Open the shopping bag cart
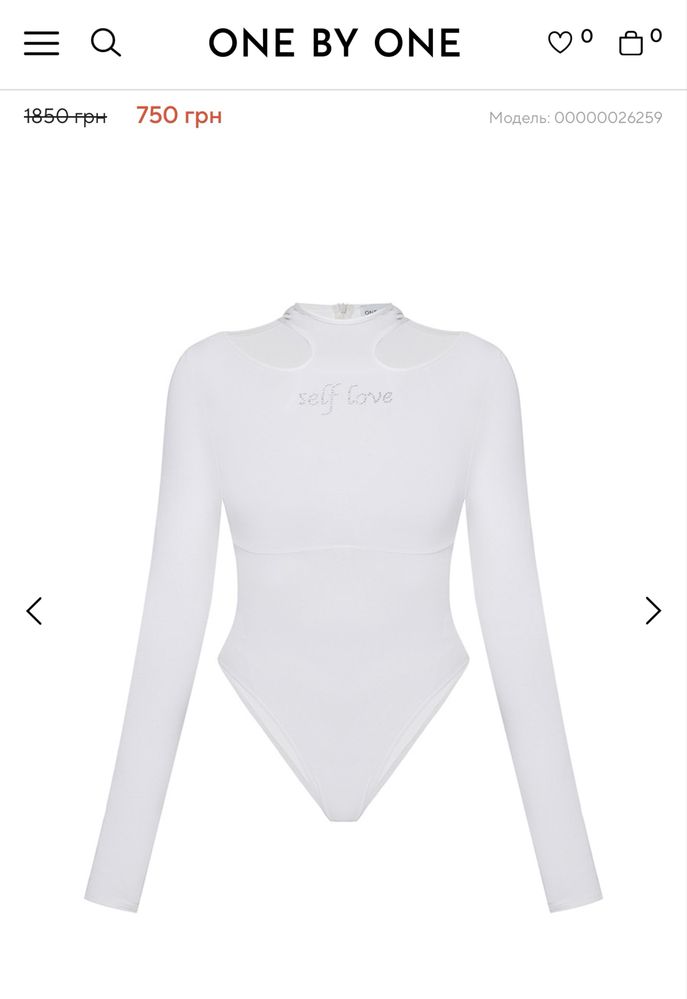687x999 pixels. click(x=631, y=43)
